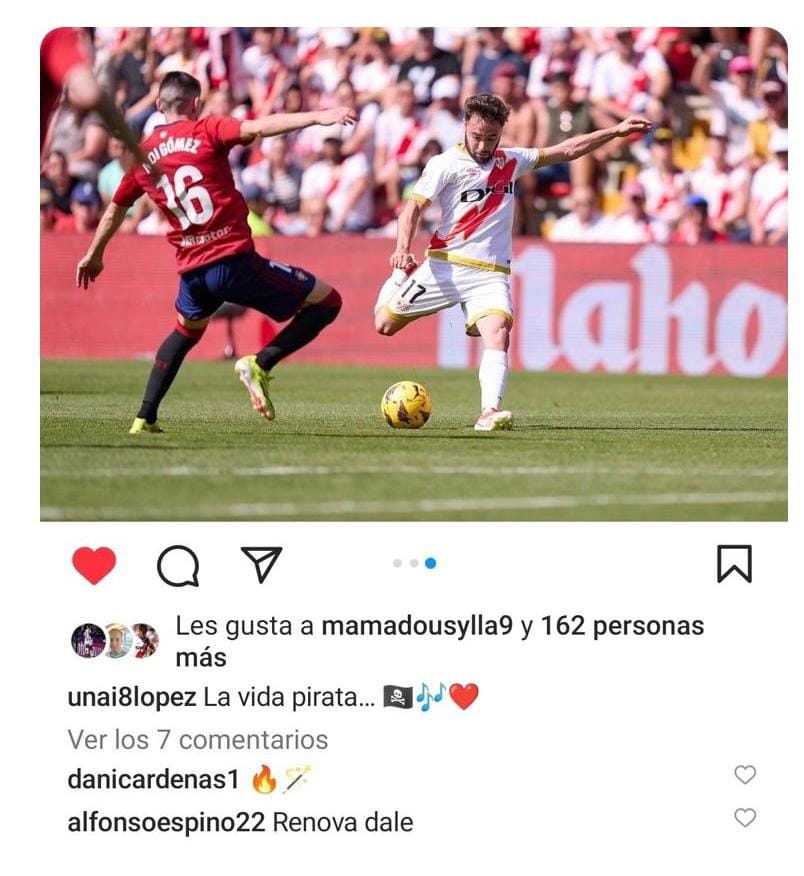View the 162 personas más likes list
Viewport: 804px width, 876px height.
[x=622, y=627]
